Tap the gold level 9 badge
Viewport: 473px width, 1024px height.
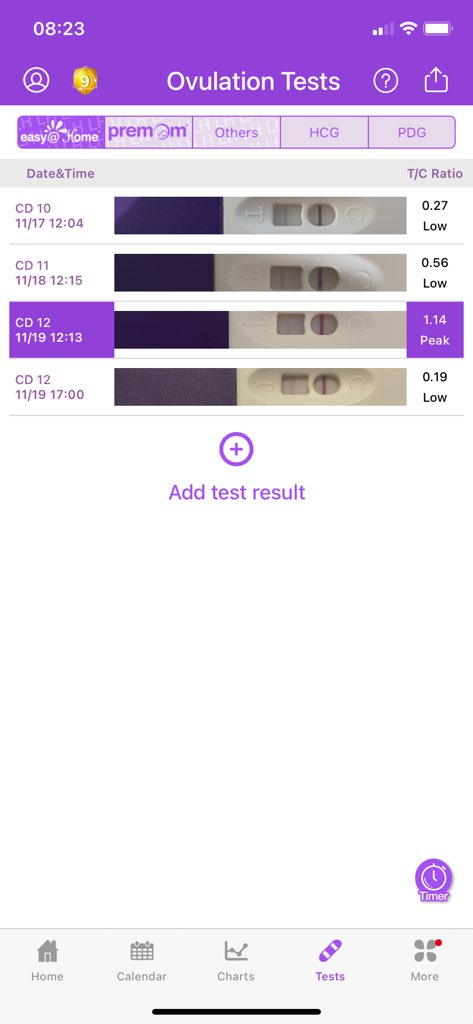85,80
